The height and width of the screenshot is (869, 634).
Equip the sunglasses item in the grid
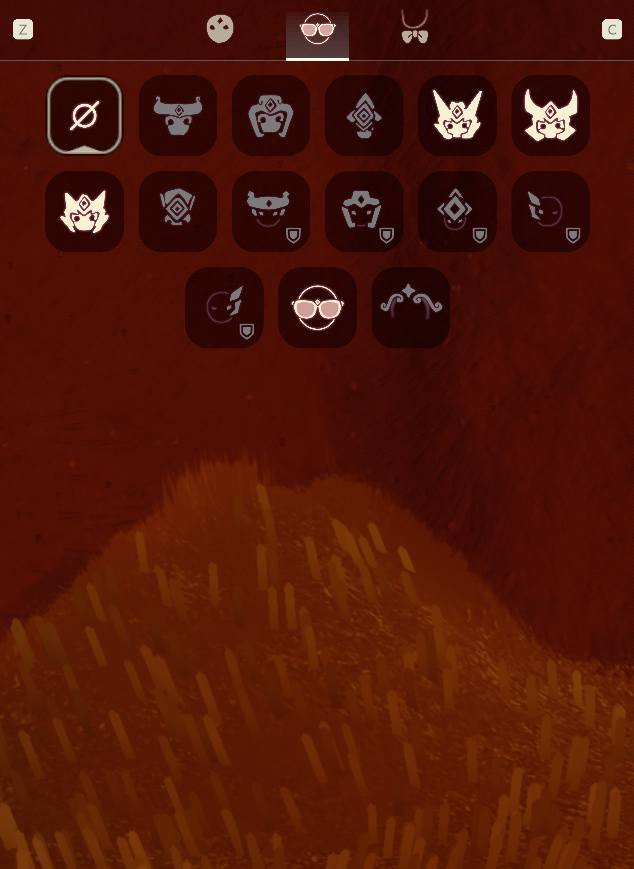(318, 308)
